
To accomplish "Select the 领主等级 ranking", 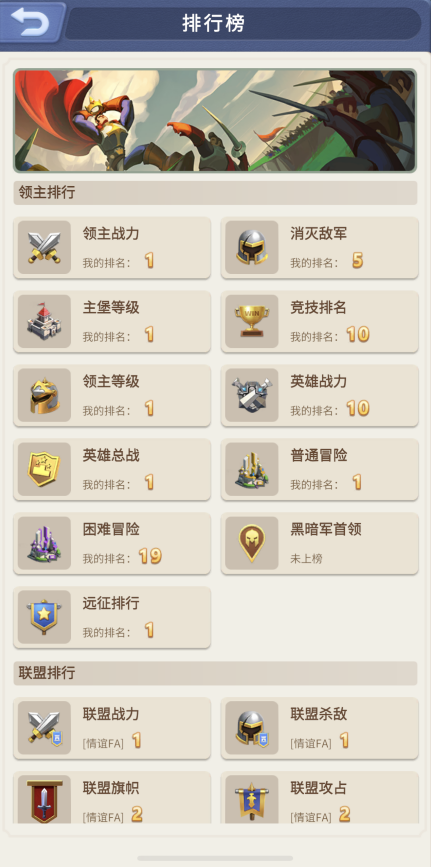I will [112, 395].
